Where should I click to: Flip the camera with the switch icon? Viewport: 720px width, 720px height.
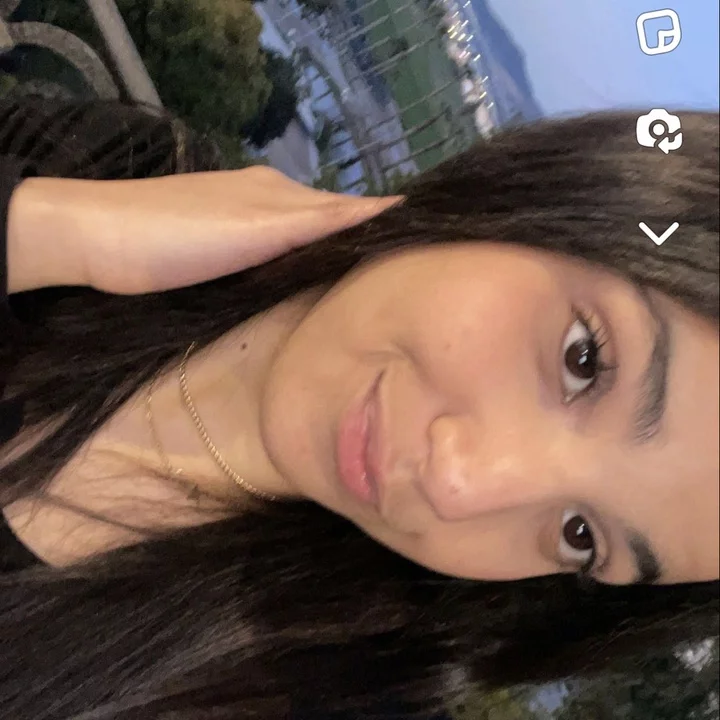659,131
